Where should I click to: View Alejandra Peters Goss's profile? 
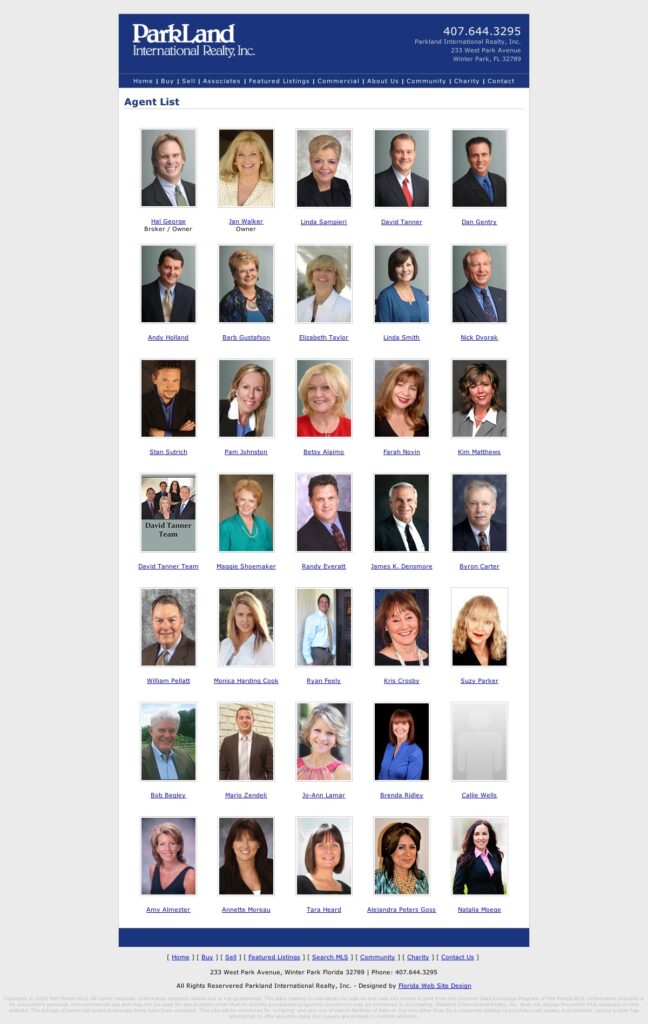click(x=402, y=910)
